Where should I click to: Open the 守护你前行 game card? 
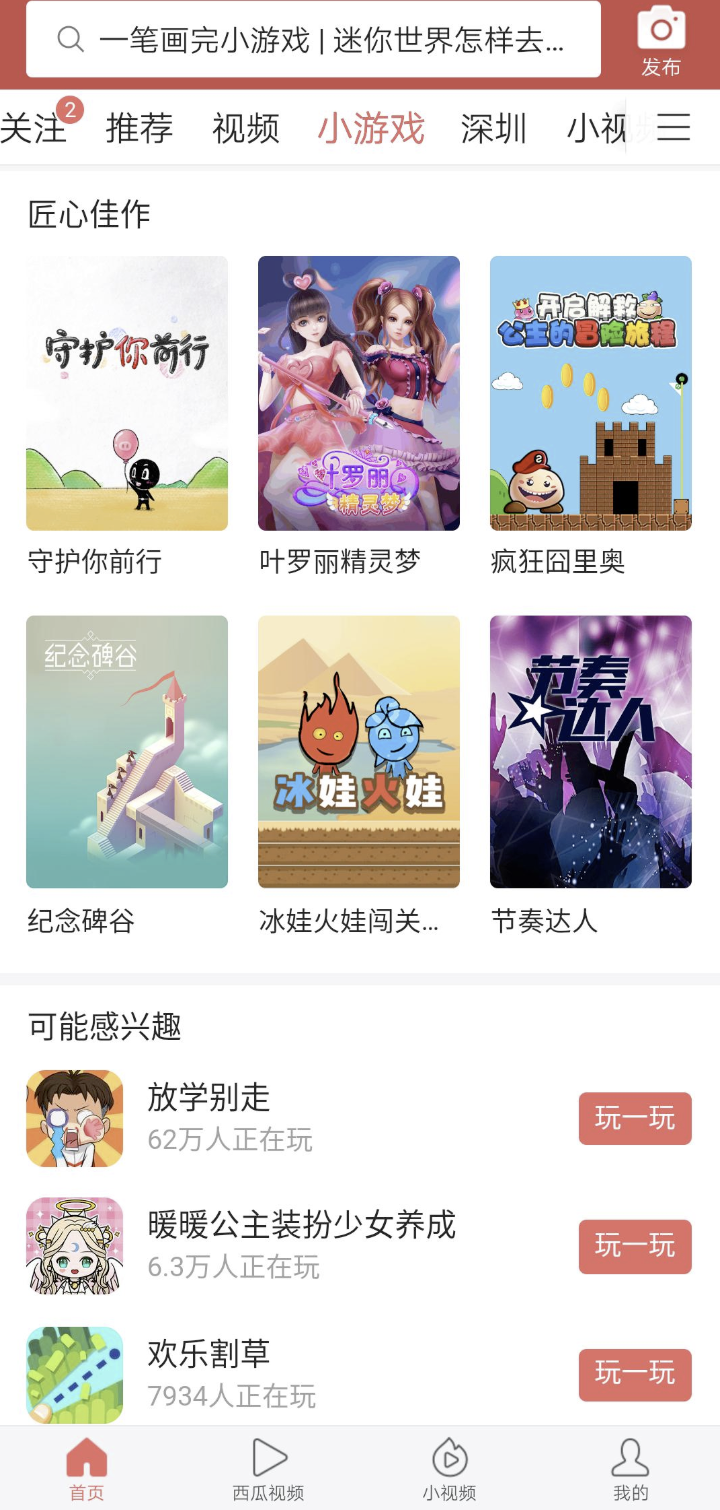pos(127,394)
